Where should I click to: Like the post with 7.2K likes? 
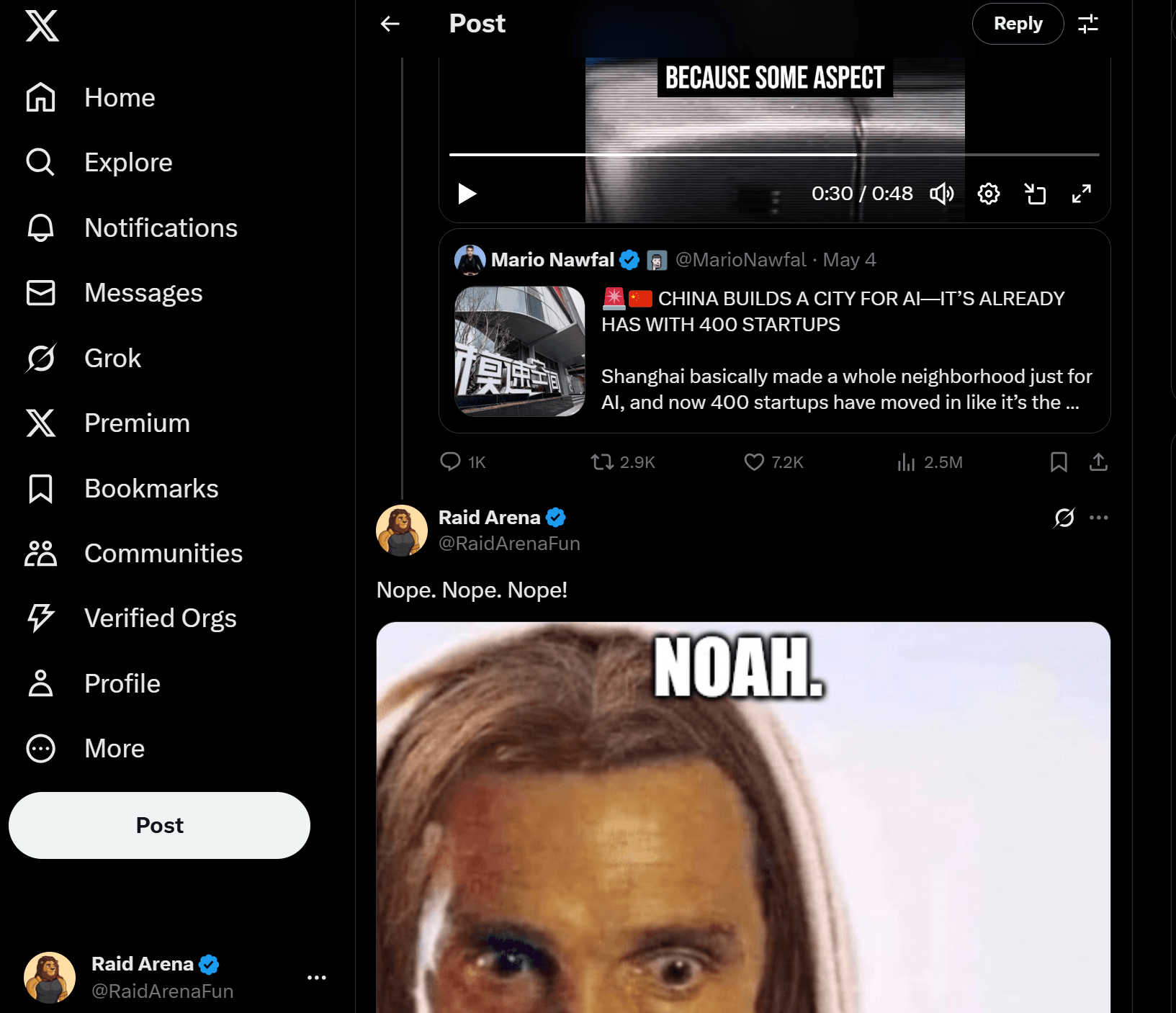(x=754, y=462)
